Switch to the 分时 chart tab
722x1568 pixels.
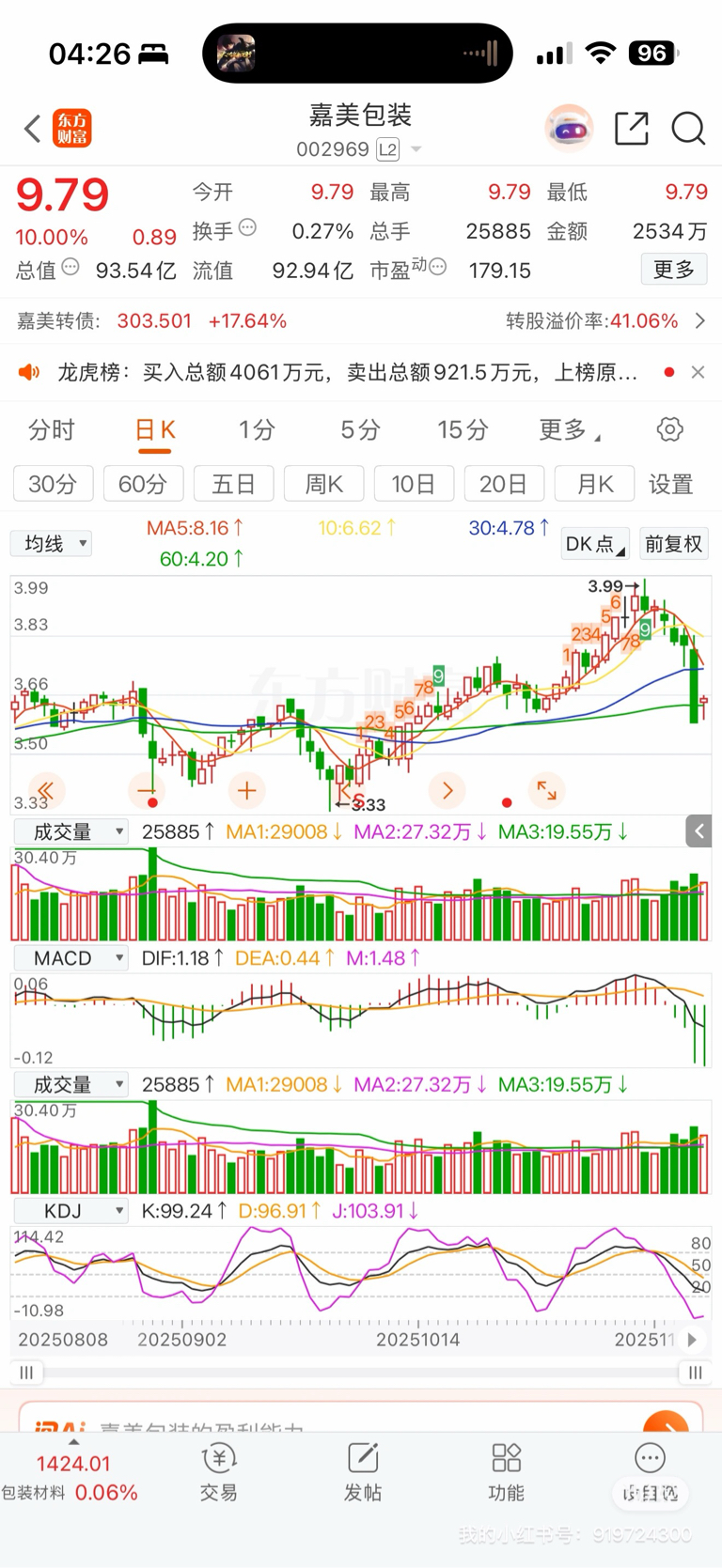tap(52, 430)
